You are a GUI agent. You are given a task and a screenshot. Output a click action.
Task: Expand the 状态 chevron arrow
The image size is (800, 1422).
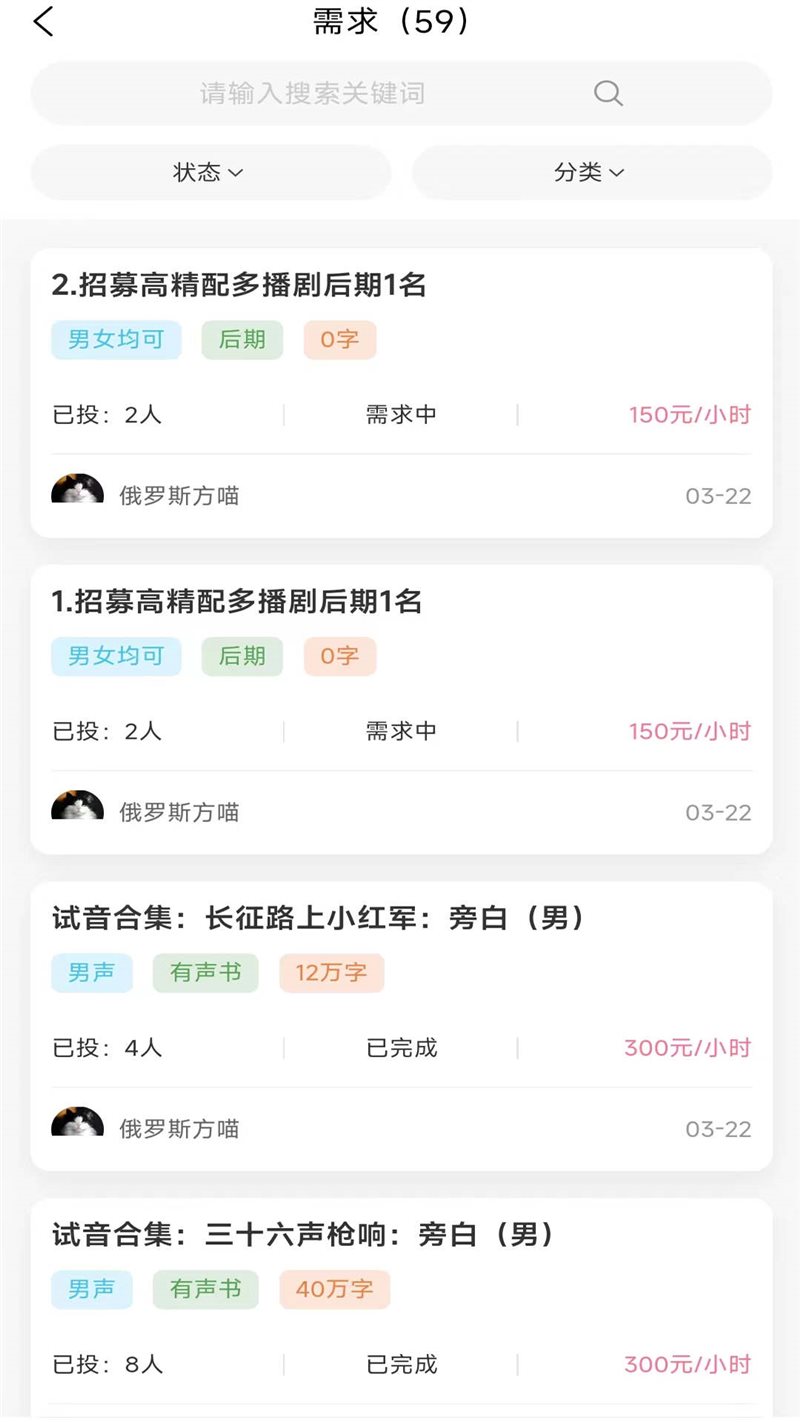237,172
